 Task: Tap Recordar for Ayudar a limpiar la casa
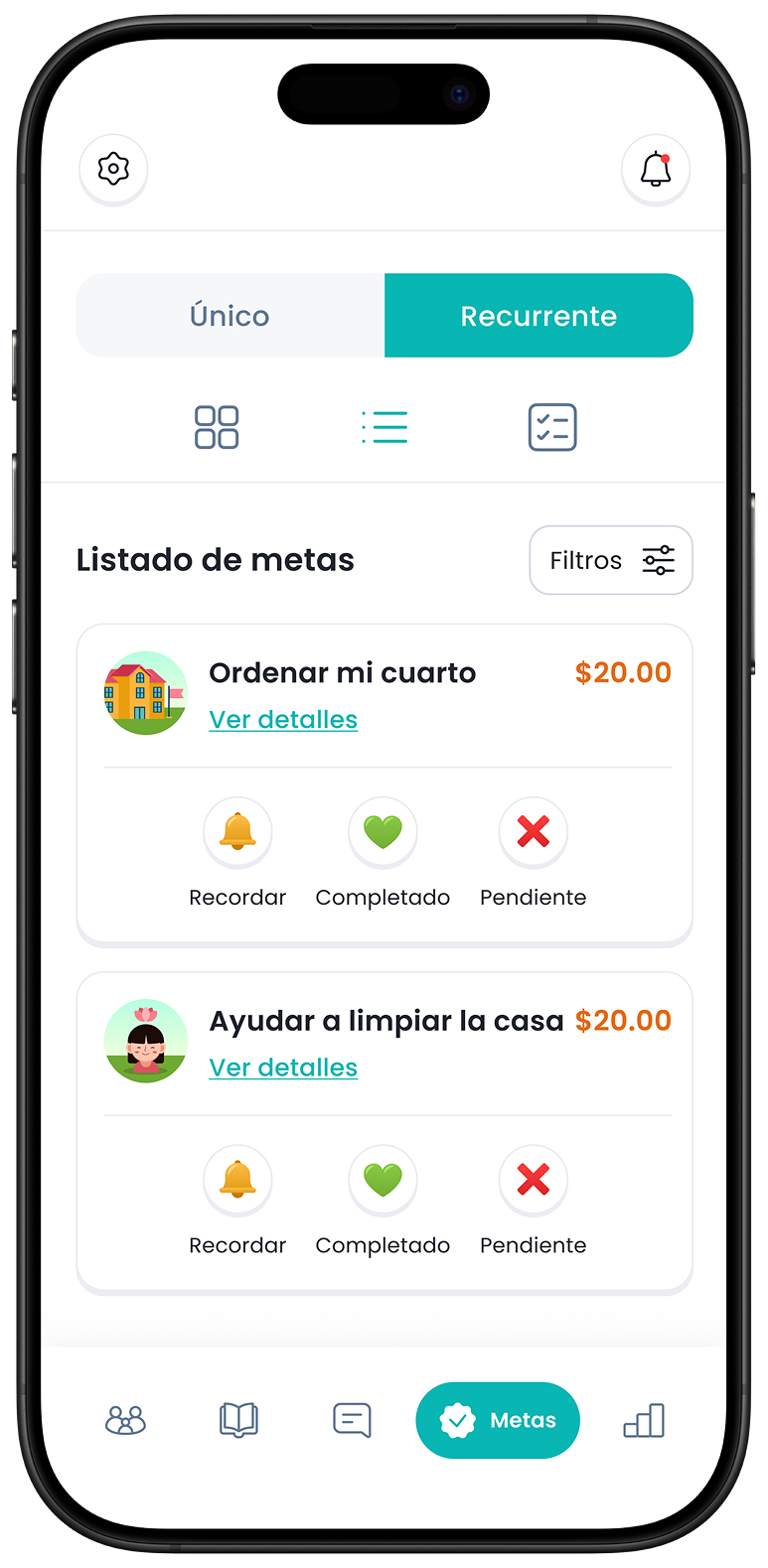point(237,1200)
